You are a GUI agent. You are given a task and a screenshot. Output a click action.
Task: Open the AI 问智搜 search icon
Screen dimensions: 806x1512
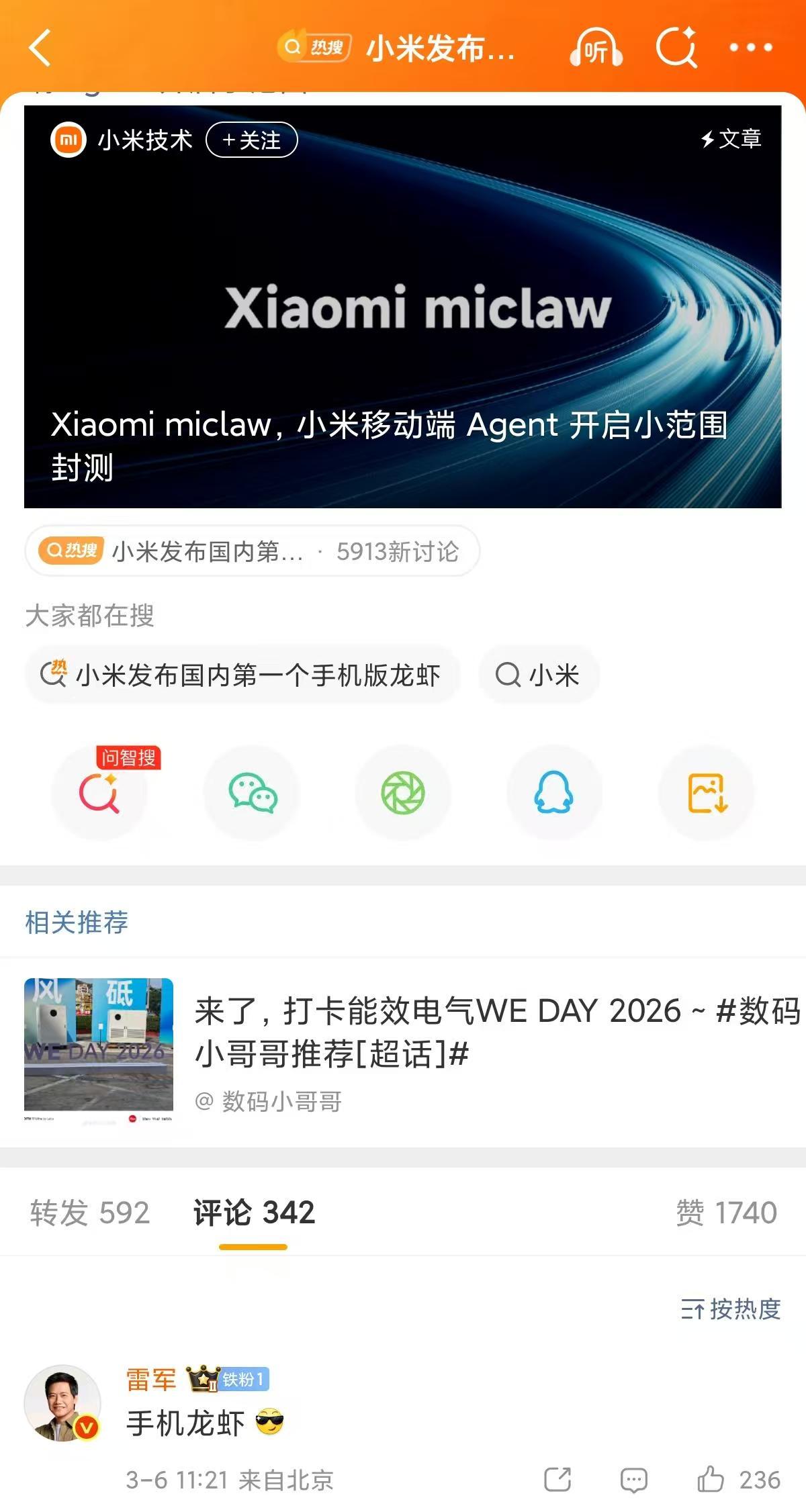102,793
